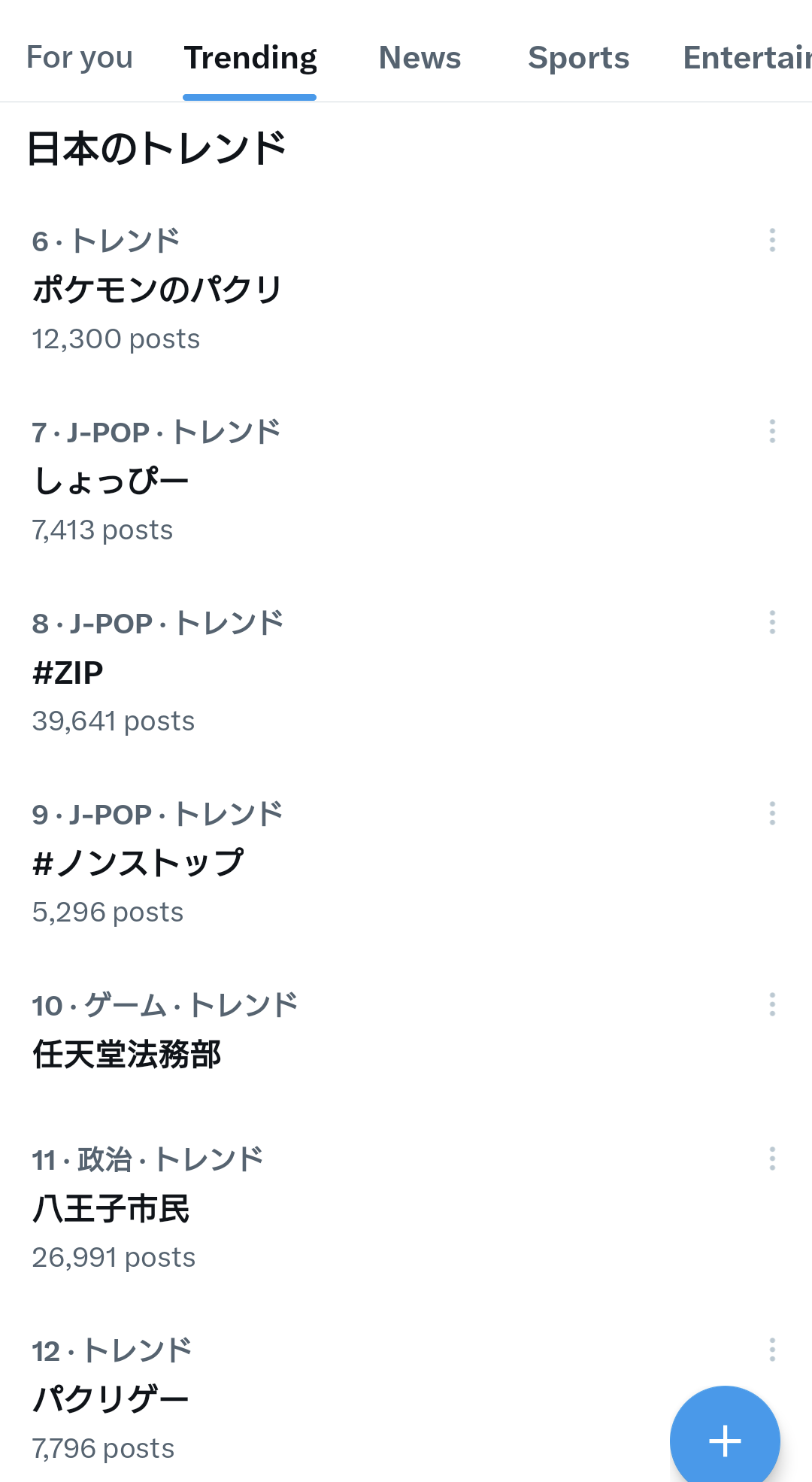The image size is (812, 1482).
Task: View posts for the #ZIP trend
Action: point(68,672)
